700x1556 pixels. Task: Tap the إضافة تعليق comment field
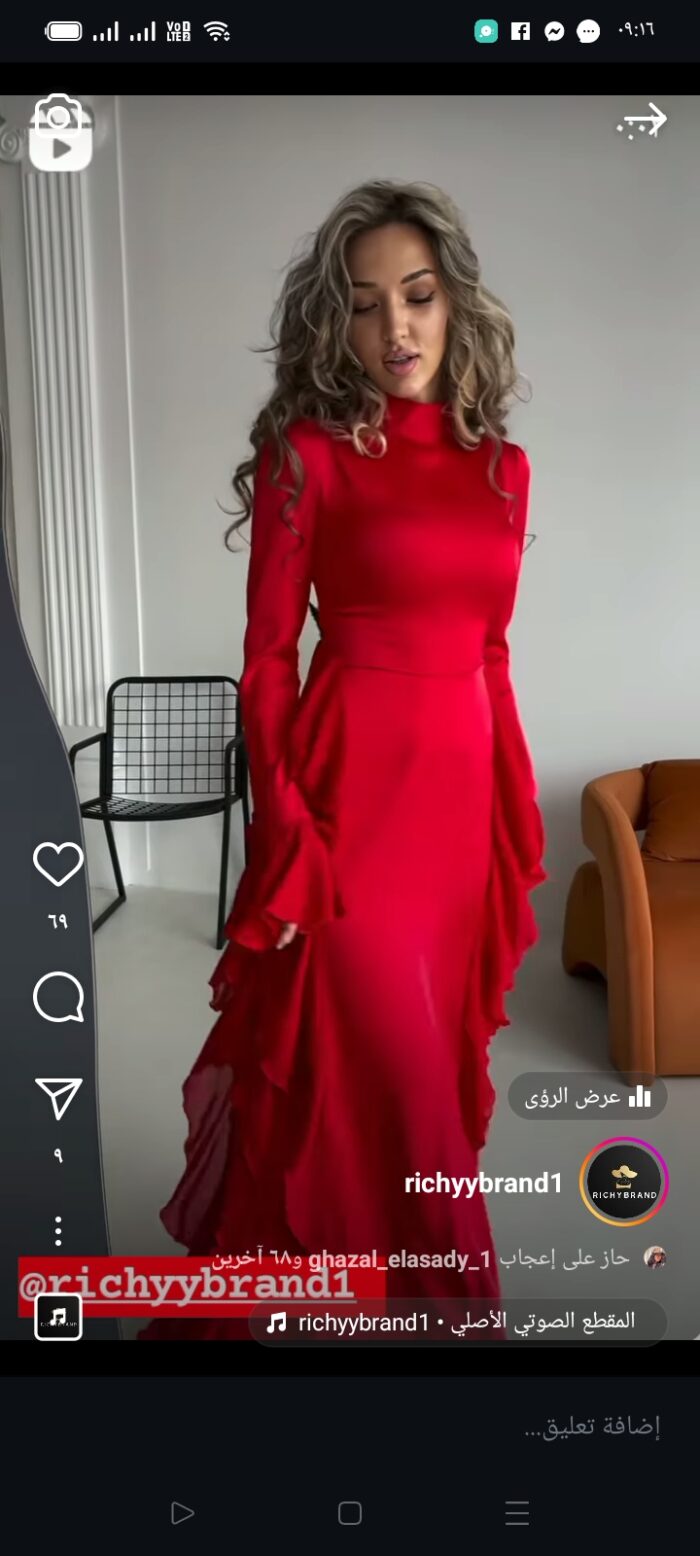click(x=350, y=1427)
